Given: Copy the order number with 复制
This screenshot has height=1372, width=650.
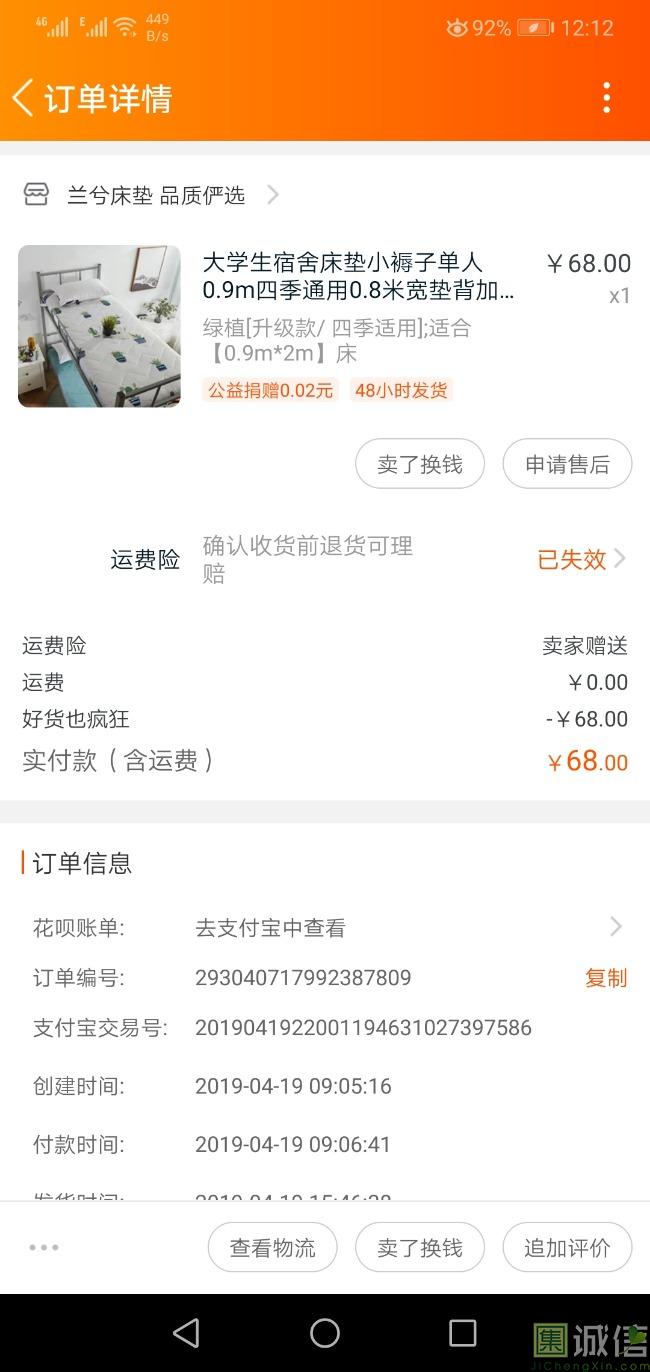Looking at the screenshot, I should [606, 978].
